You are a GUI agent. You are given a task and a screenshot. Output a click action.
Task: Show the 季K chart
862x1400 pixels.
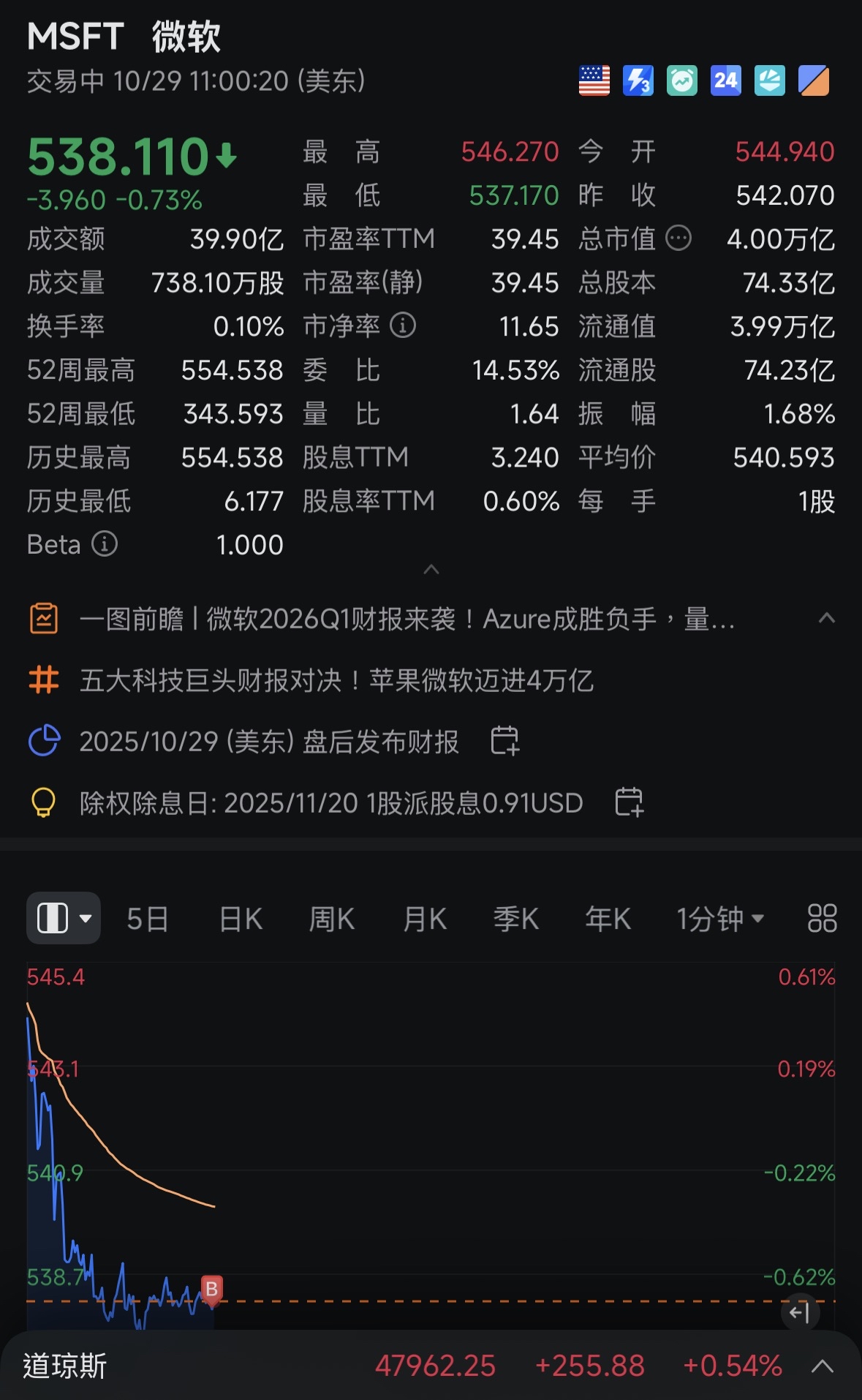coord(516,919)
